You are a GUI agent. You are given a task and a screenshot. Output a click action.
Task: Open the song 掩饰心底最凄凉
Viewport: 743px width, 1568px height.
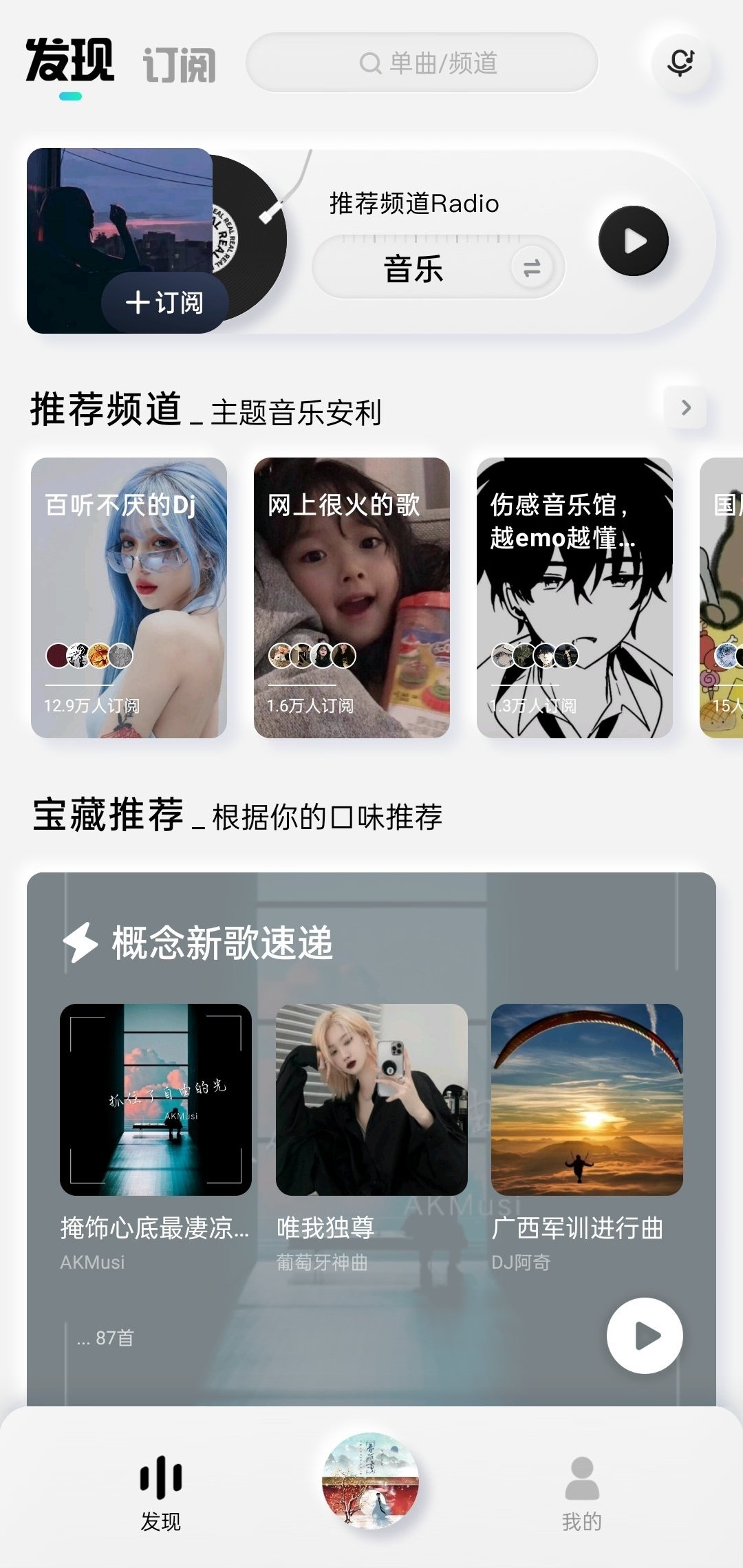pos(155,1099)
